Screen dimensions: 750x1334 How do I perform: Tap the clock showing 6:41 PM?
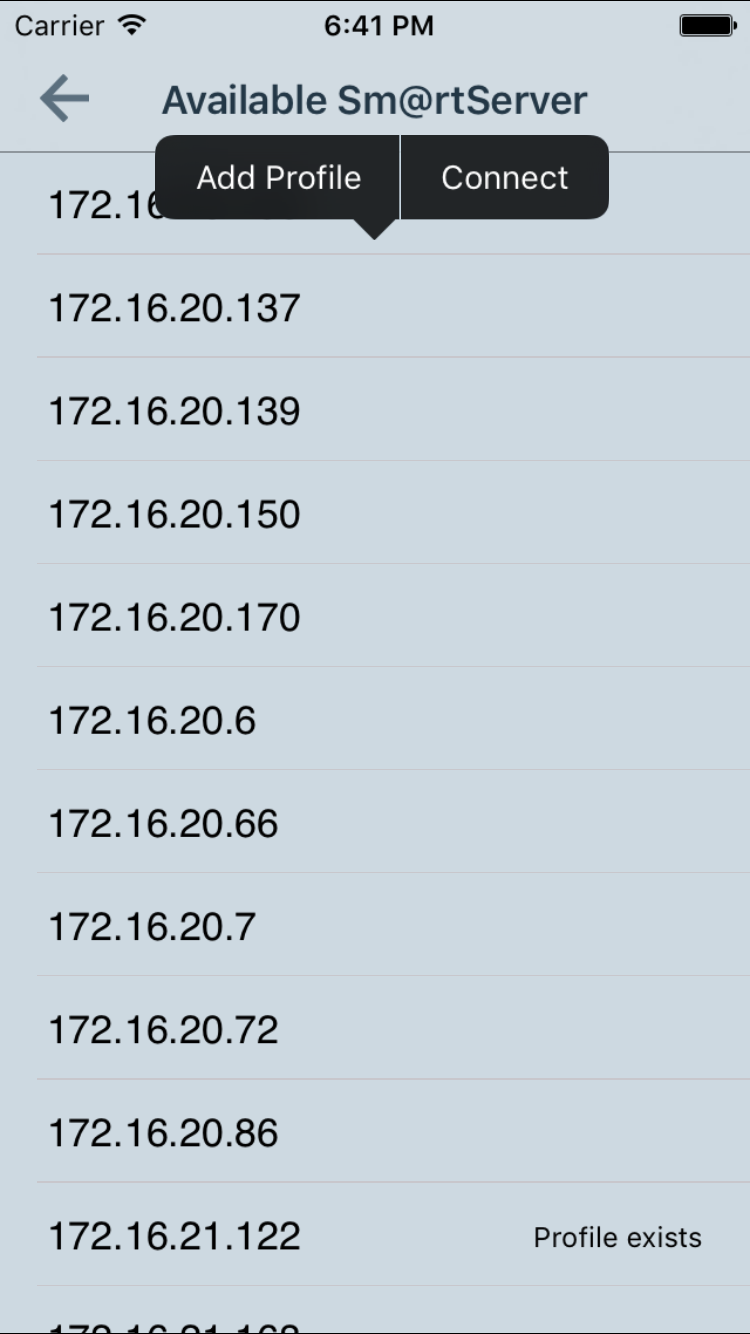tap(375, 25)
